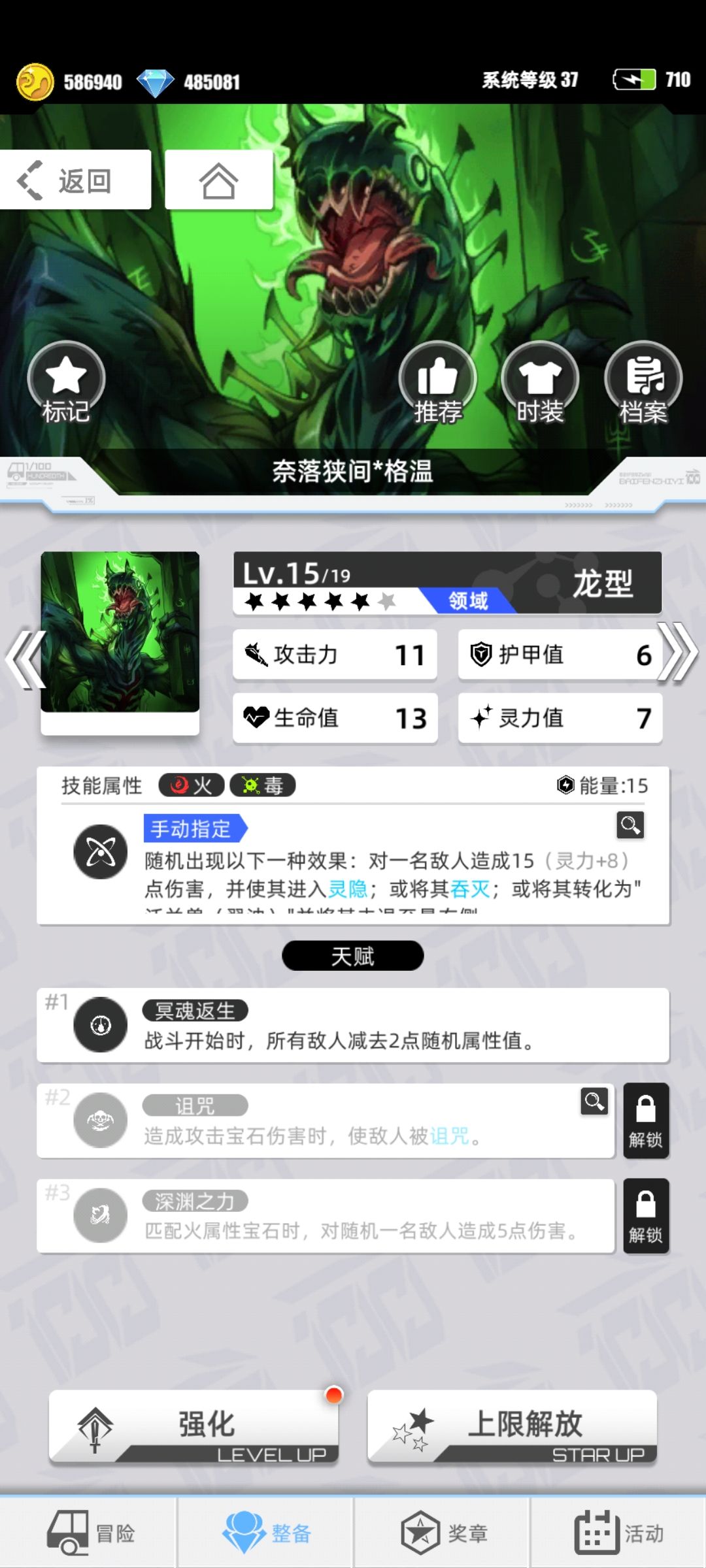Open the 标记 star marker icon

tap(67, 380)
